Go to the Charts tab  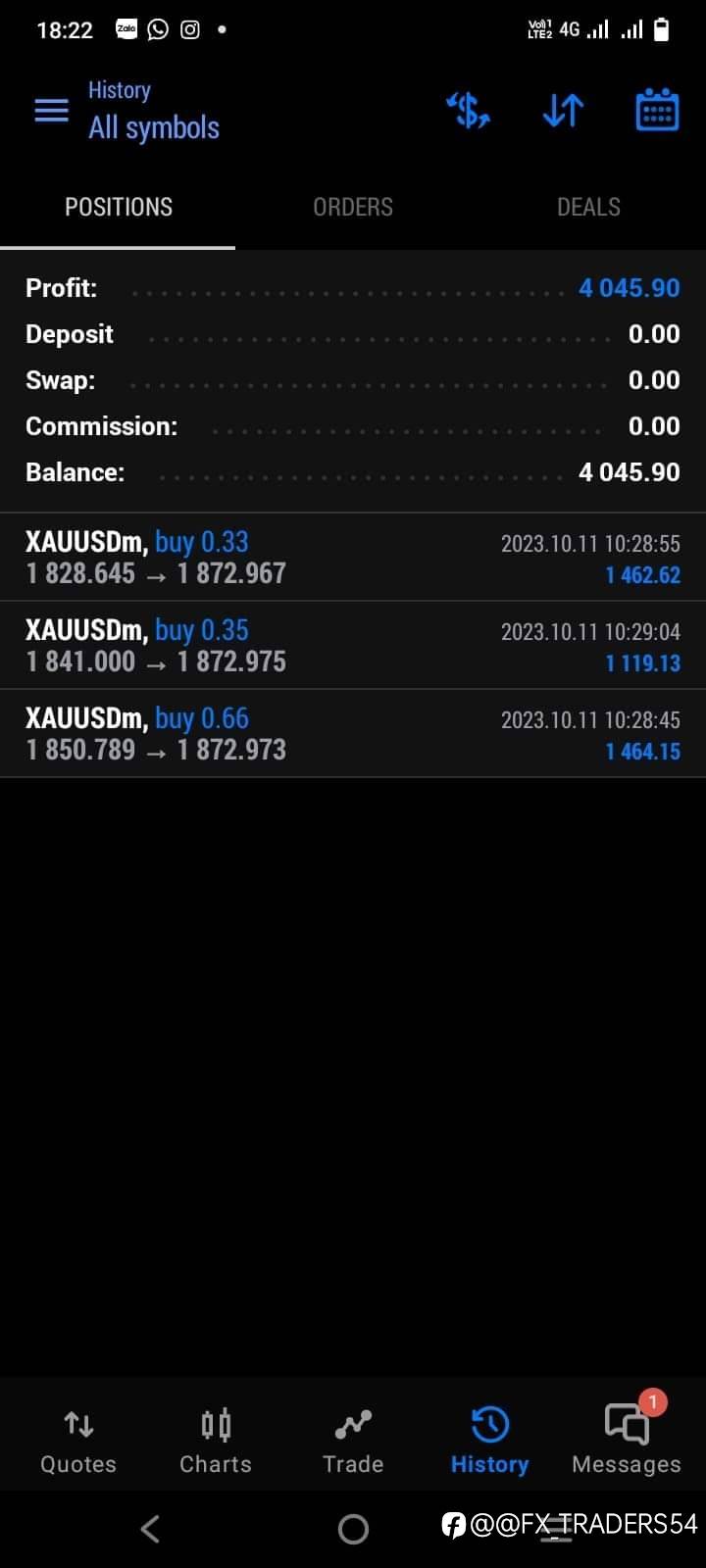216,1440
